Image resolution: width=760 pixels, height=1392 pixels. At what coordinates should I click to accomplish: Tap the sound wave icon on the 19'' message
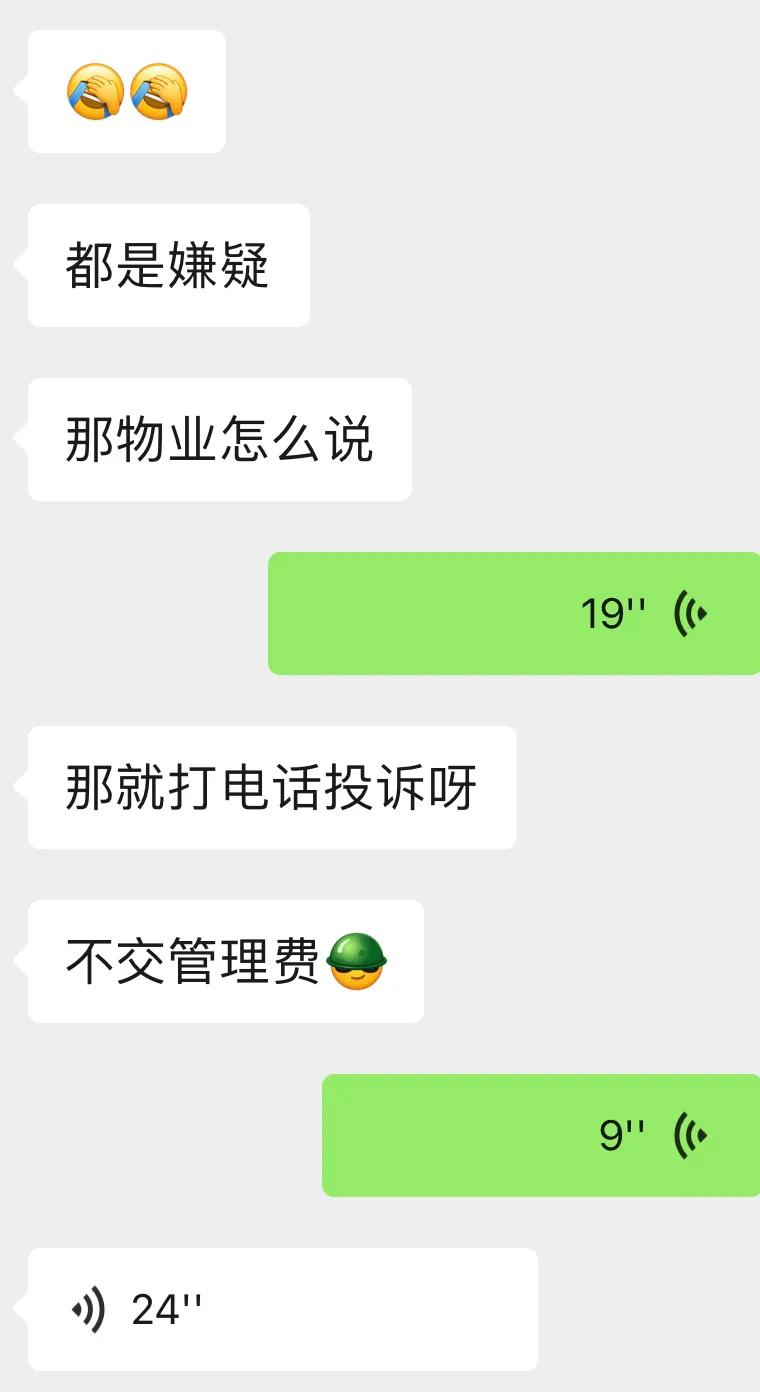(x=692, y=613)
